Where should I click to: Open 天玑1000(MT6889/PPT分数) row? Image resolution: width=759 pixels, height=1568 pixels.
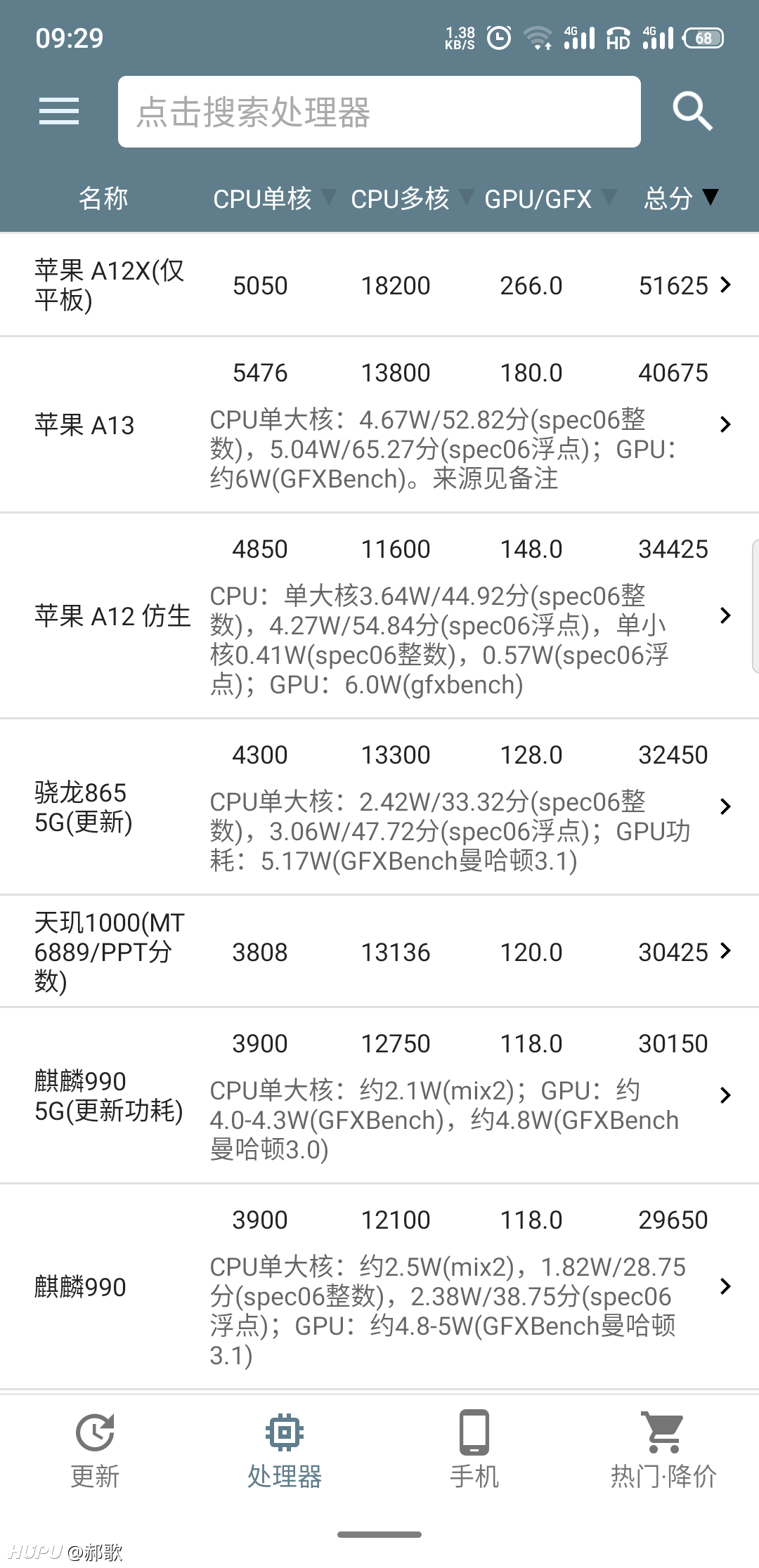click(x=379, y=952)
